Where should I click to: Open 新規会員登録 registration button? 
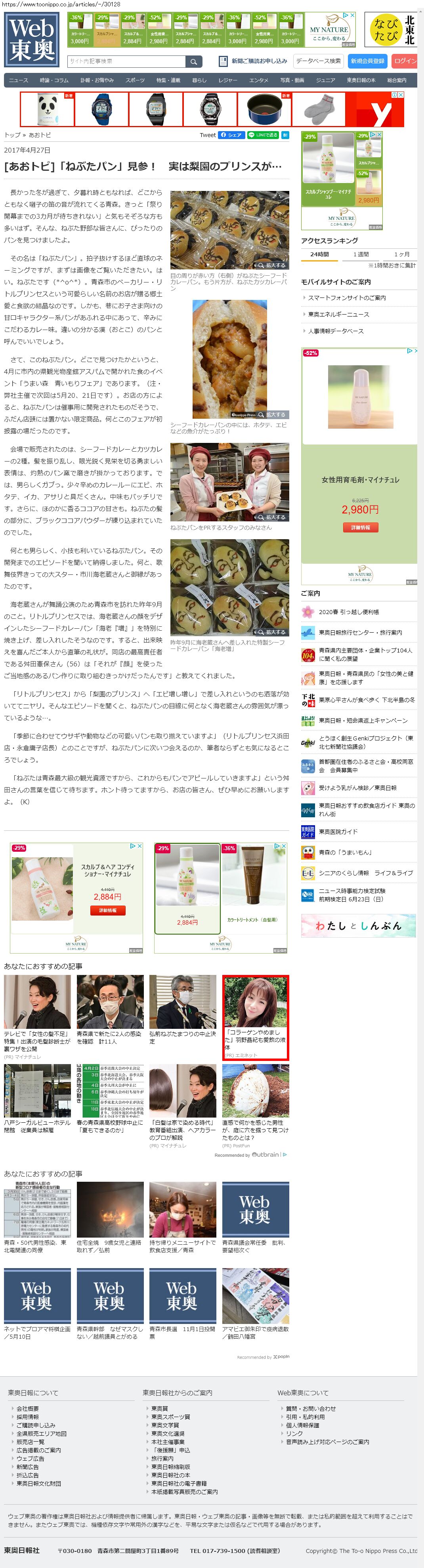367,61
